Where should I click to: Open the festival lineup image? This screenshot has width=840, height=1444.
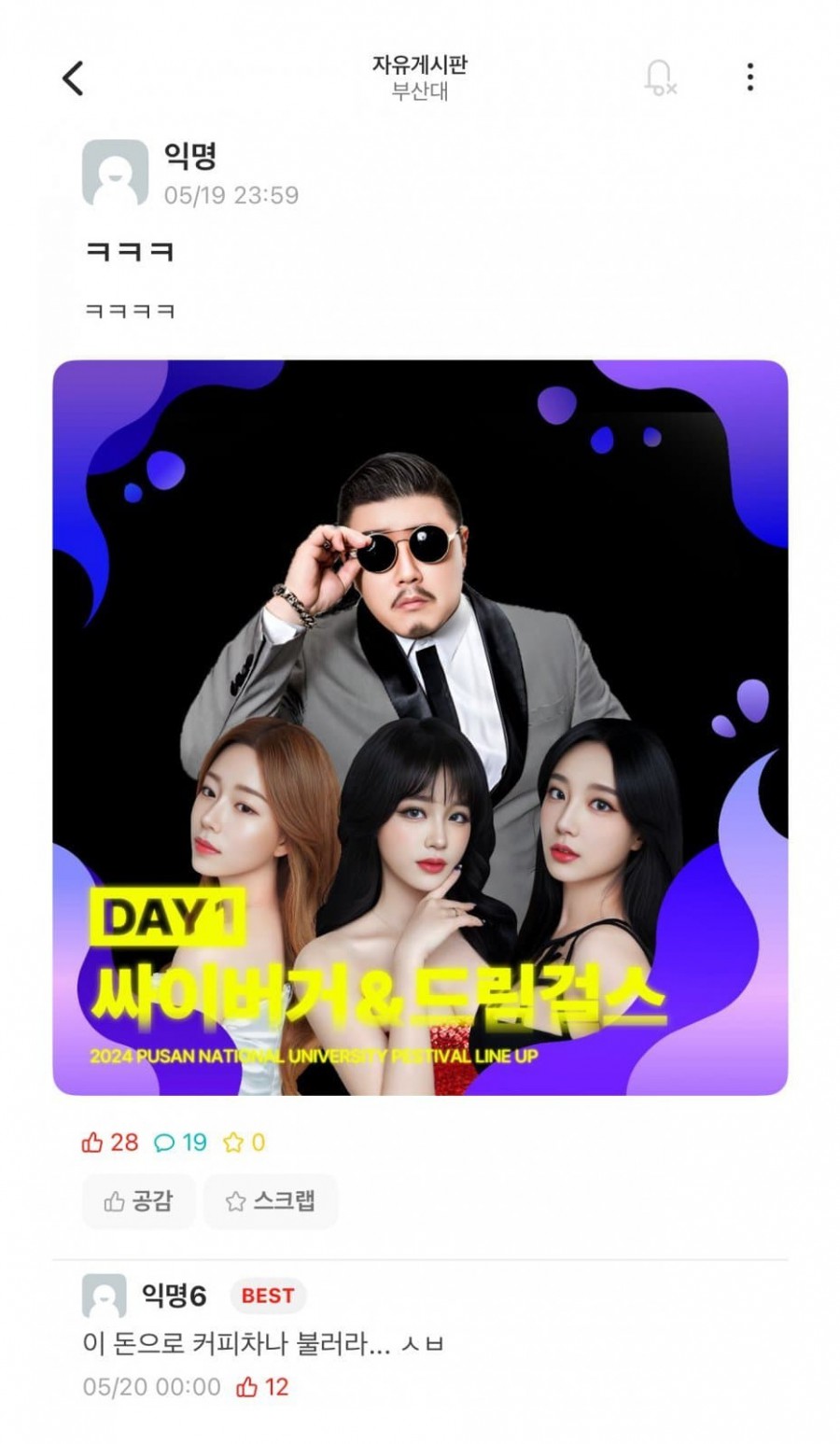420,727
